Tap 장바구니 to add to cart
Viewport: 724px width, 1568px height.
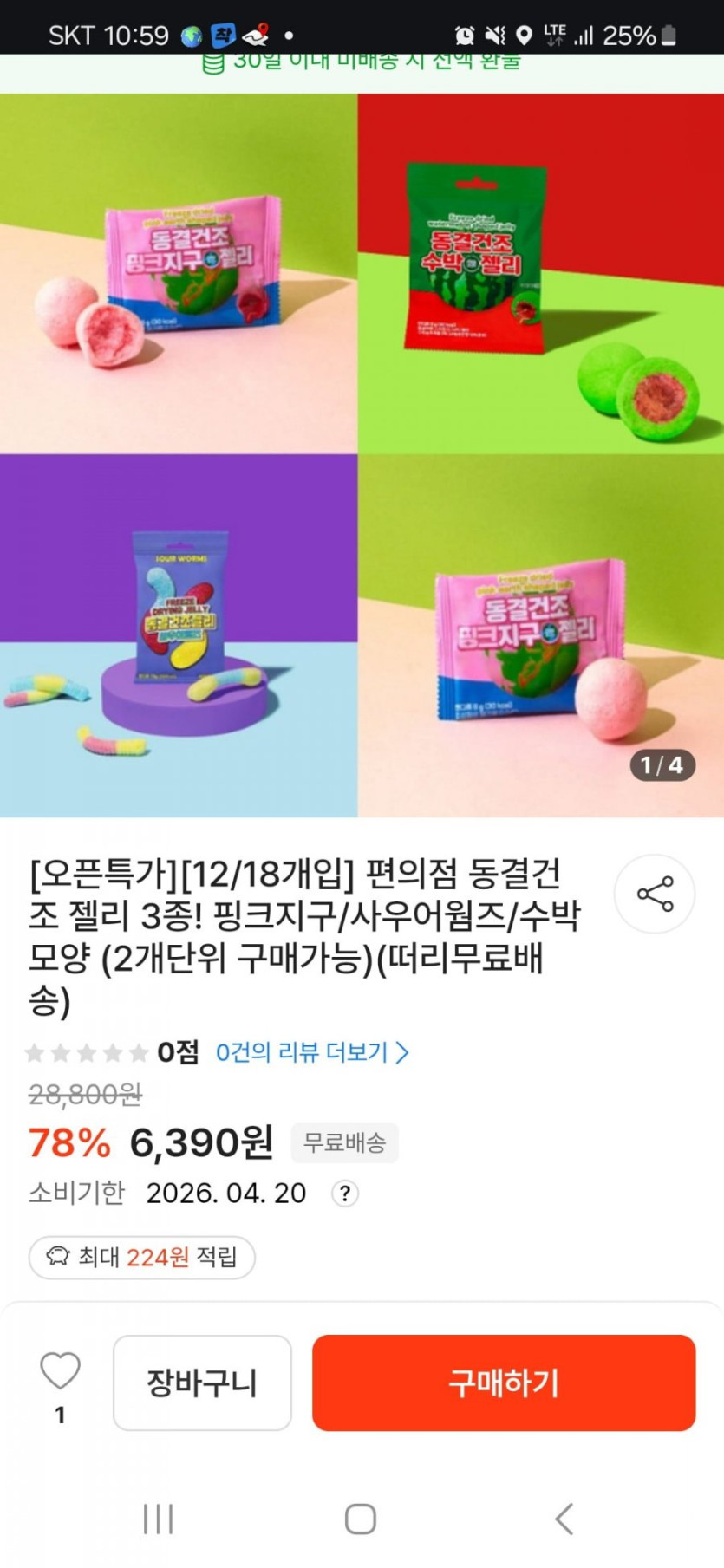202,1383
